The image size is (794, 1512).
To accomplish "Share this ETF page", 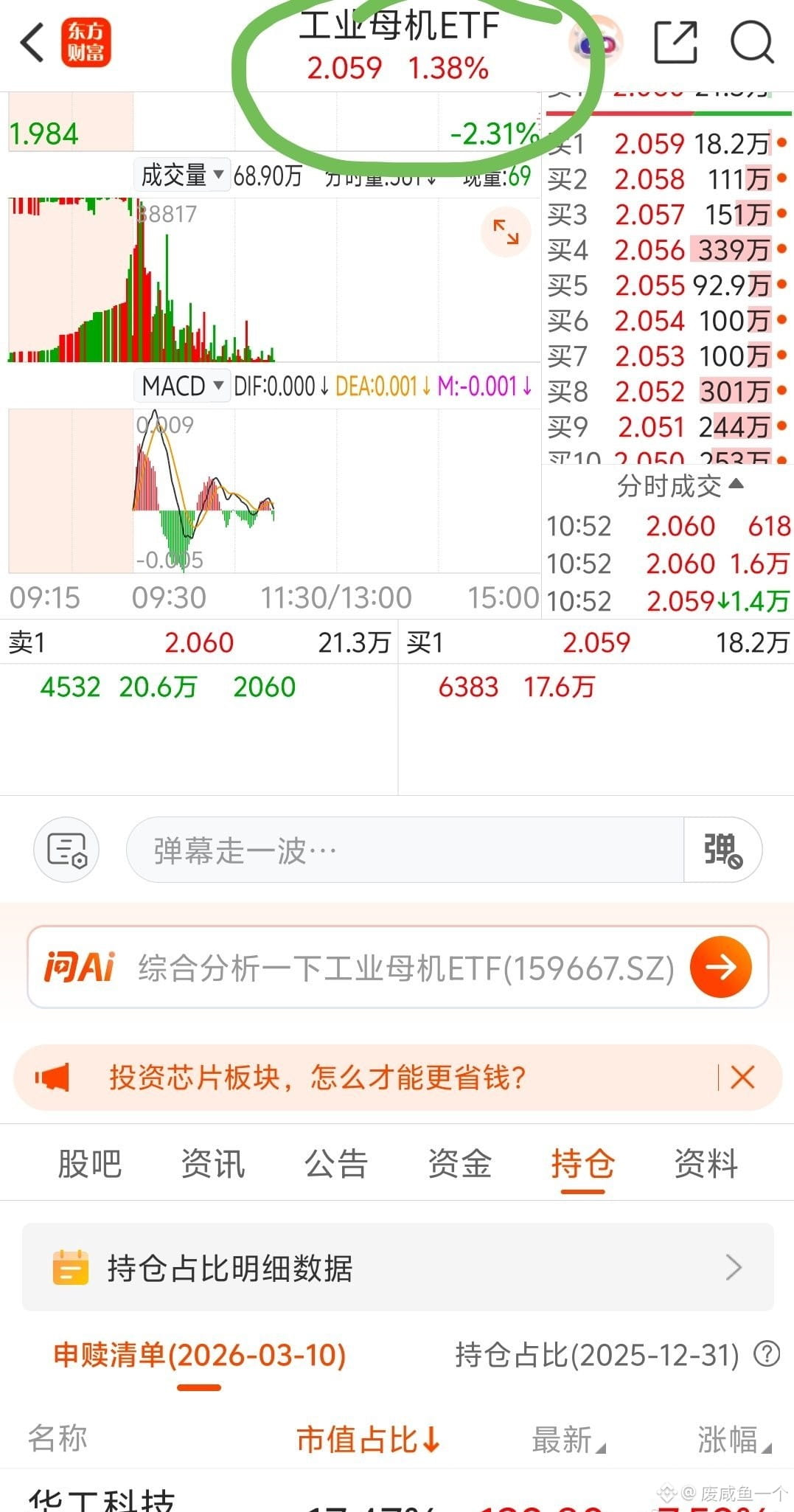I will coord(675,43).
